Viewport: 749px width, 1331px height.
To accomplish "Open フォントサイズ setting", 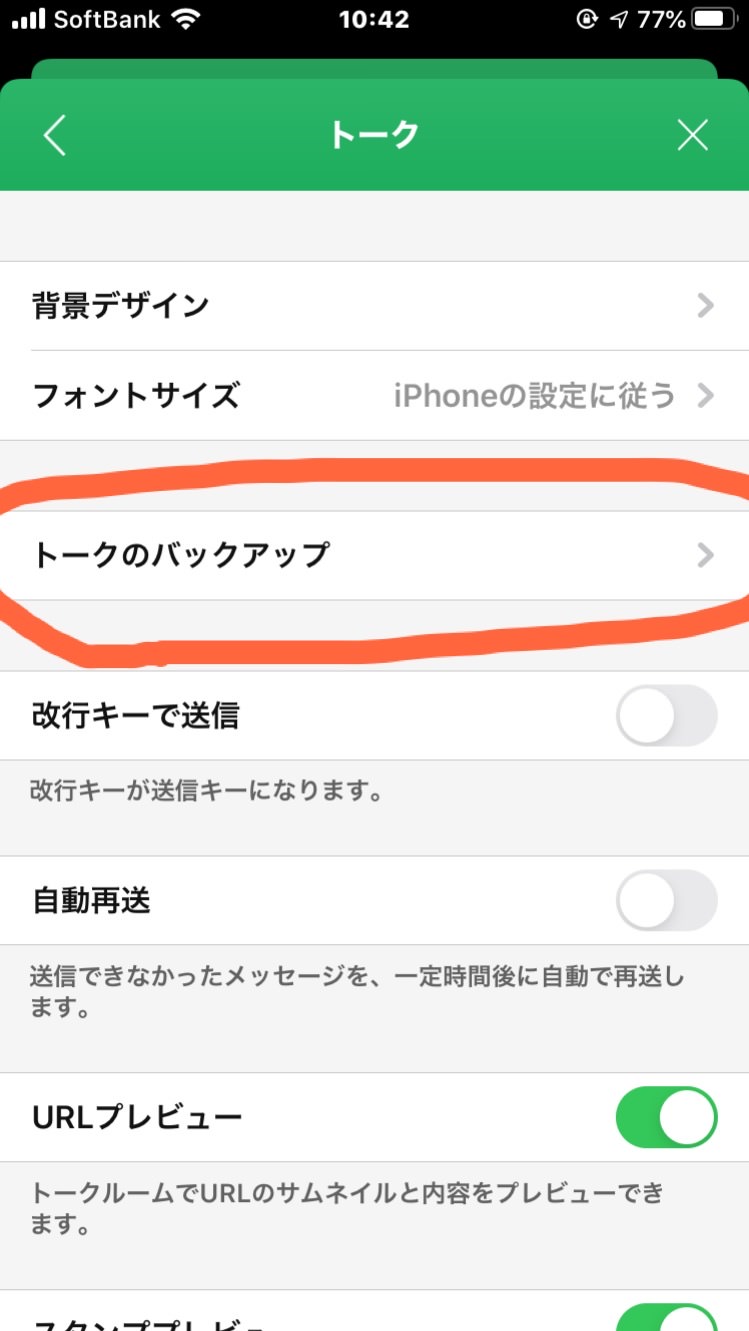I will click(x=374, y=396).
